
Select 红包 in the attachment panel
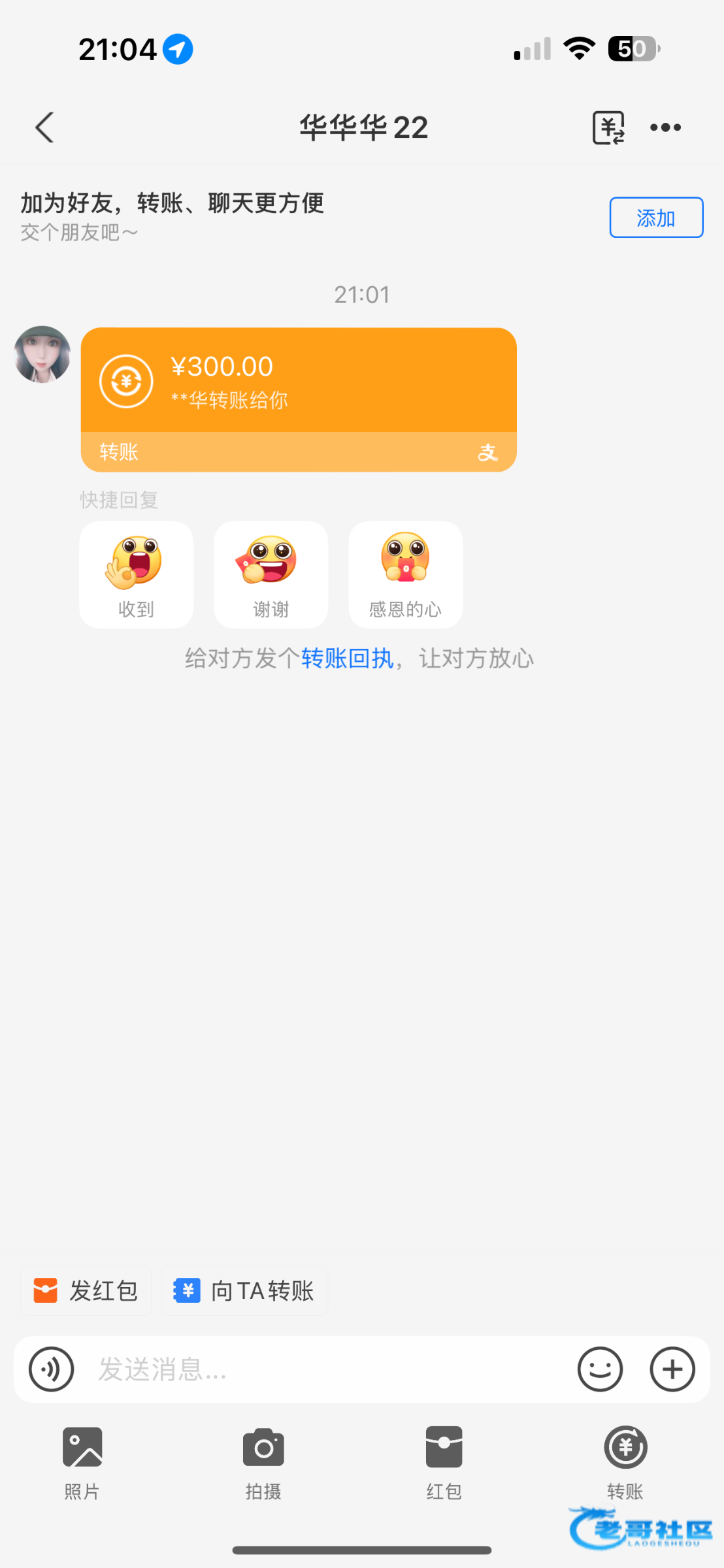tap(444, 1462)
